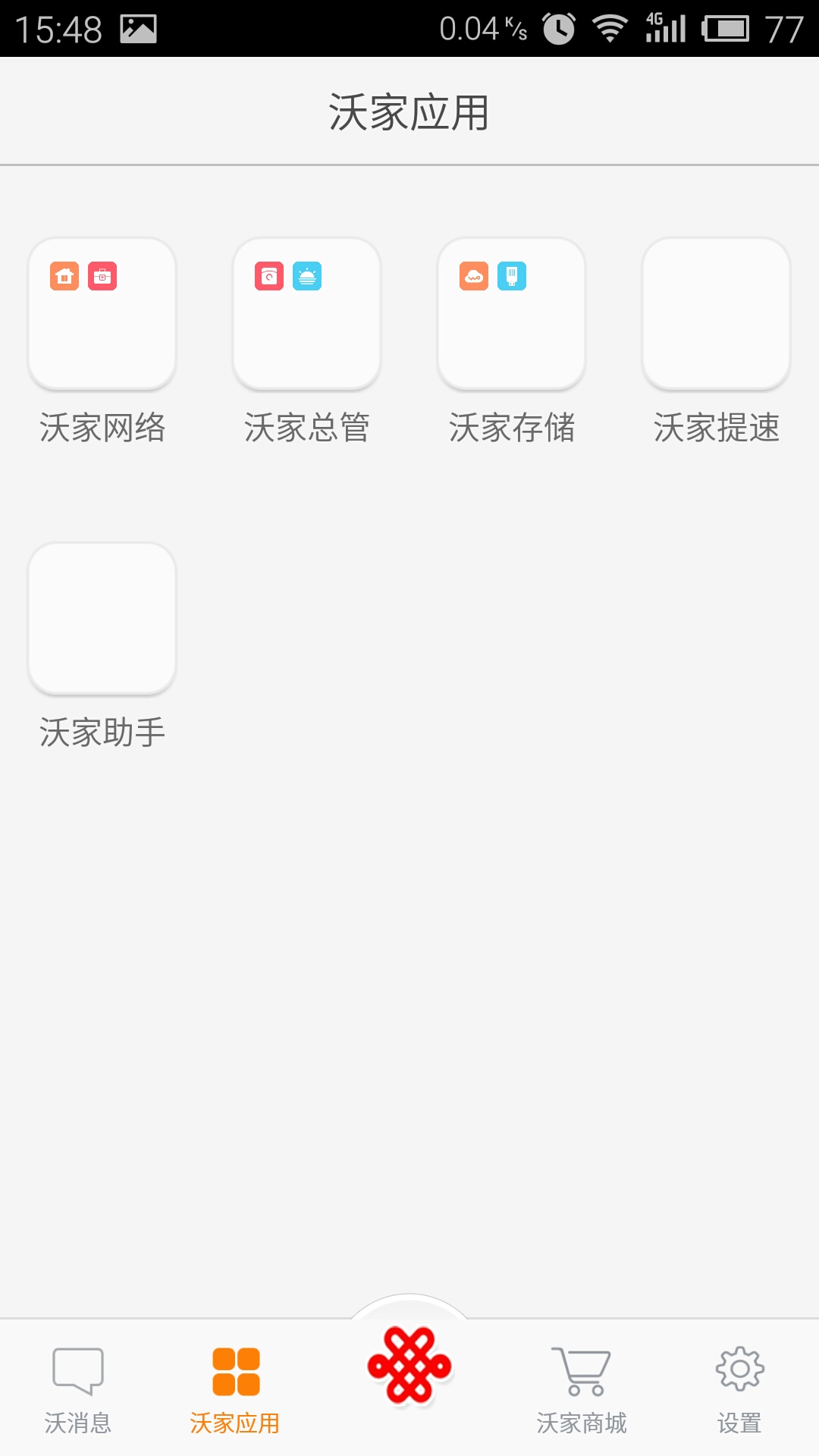Tap the red China Unicom knot button

pyautogui.click(x=409, y=1365)
